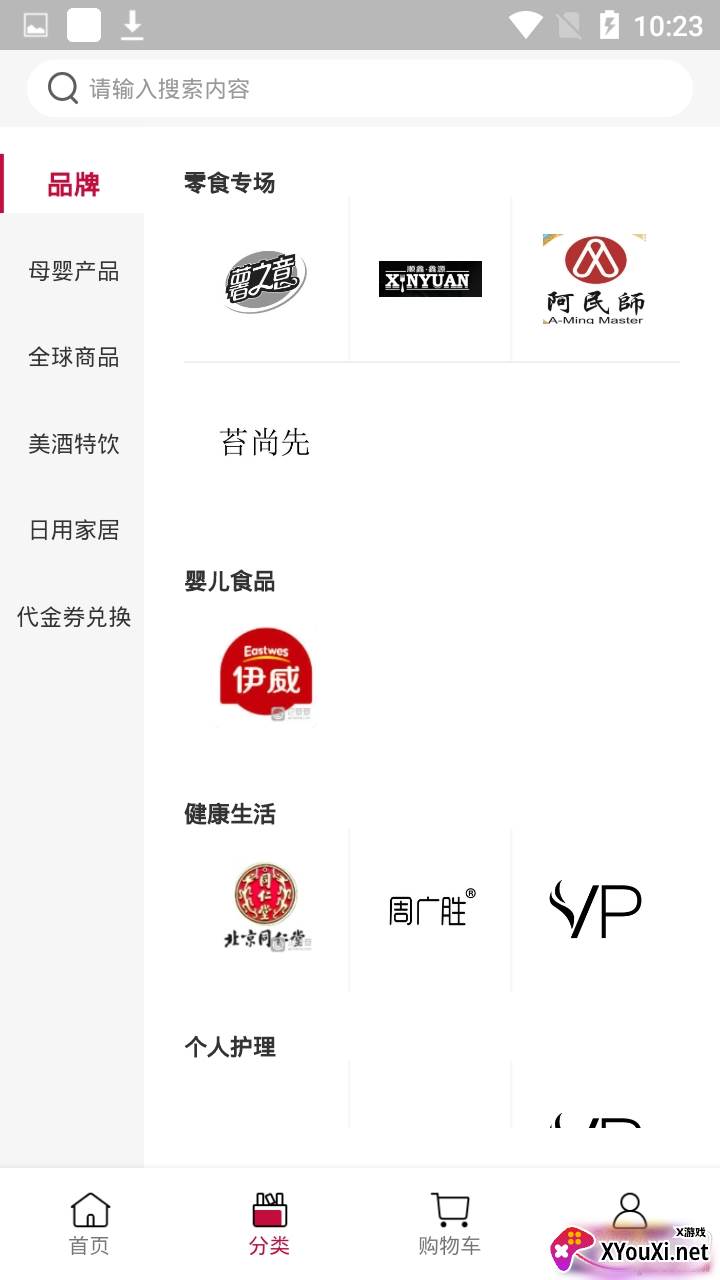Tap the 分类 tab in bottom bar
This screenshot has height=1280, width=720.
[269, 1224]
